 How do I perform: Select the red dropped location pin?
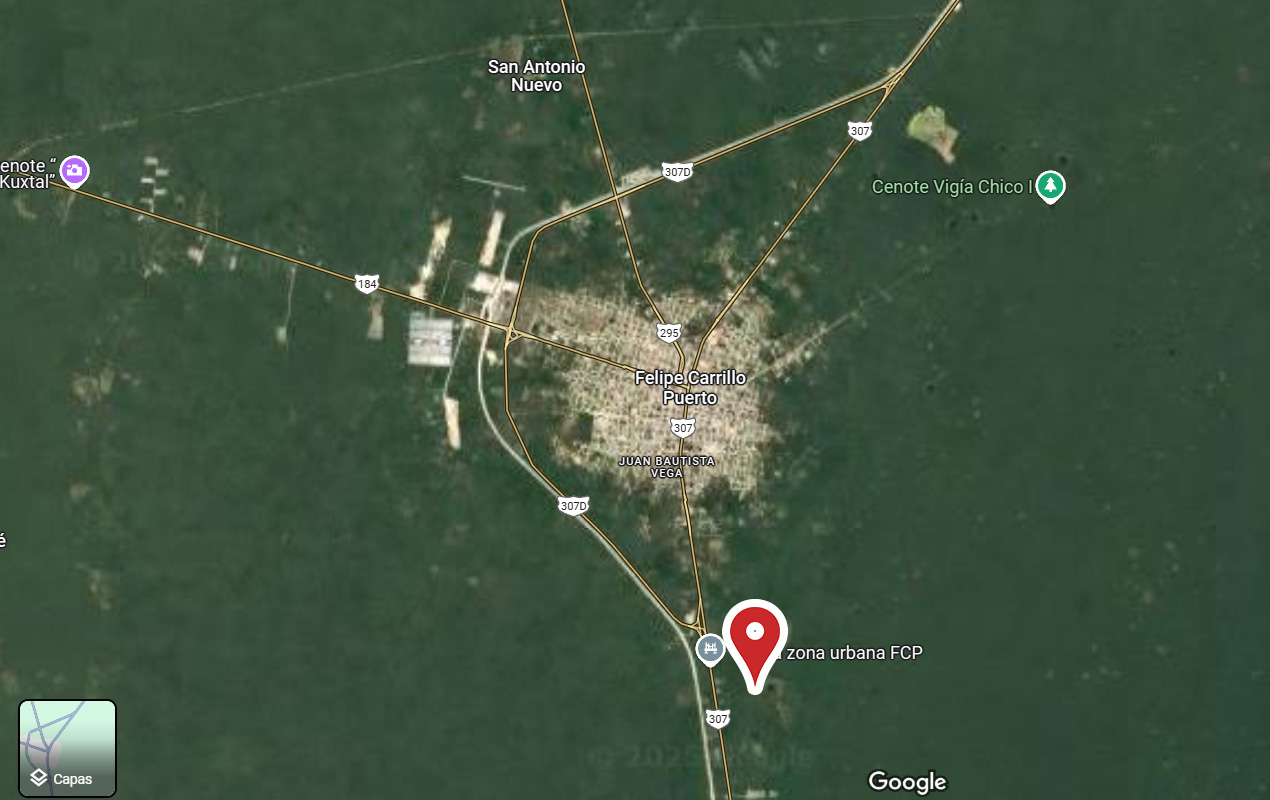tap(755, 640)
